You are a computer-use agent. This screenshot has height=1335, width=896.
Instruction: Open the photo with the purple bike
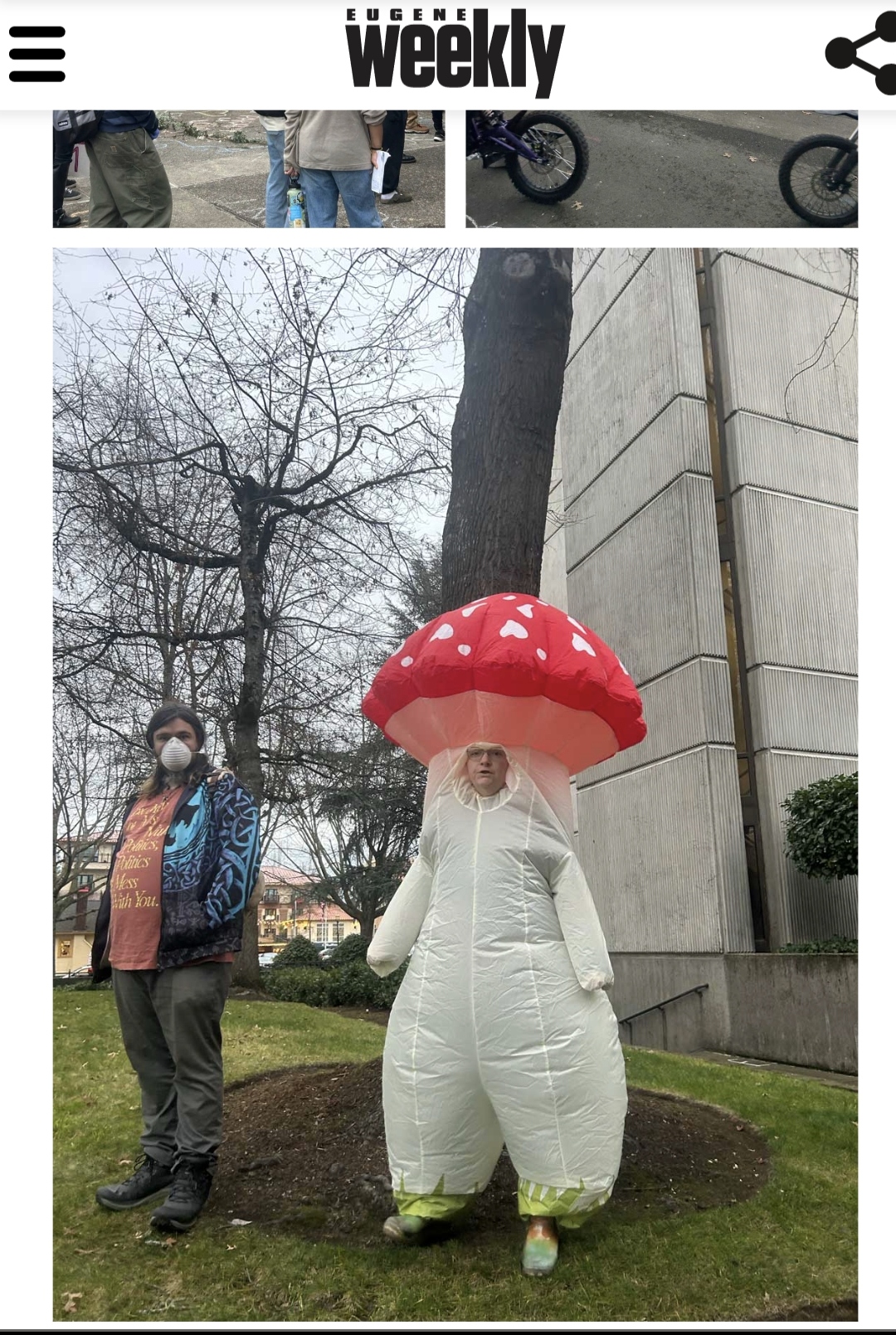[x=661, y=169]
